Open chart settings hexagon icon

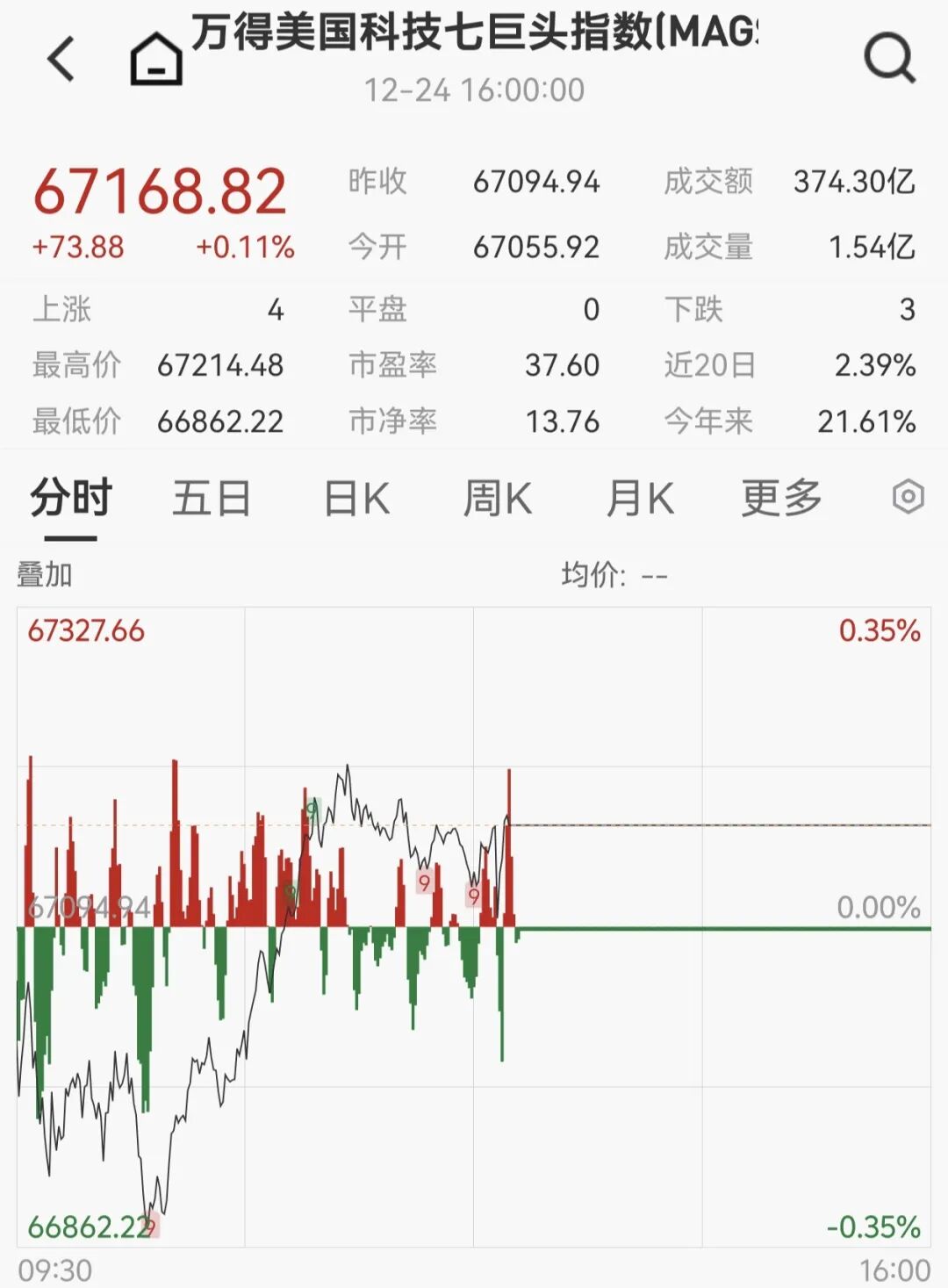tap(908, 497)
